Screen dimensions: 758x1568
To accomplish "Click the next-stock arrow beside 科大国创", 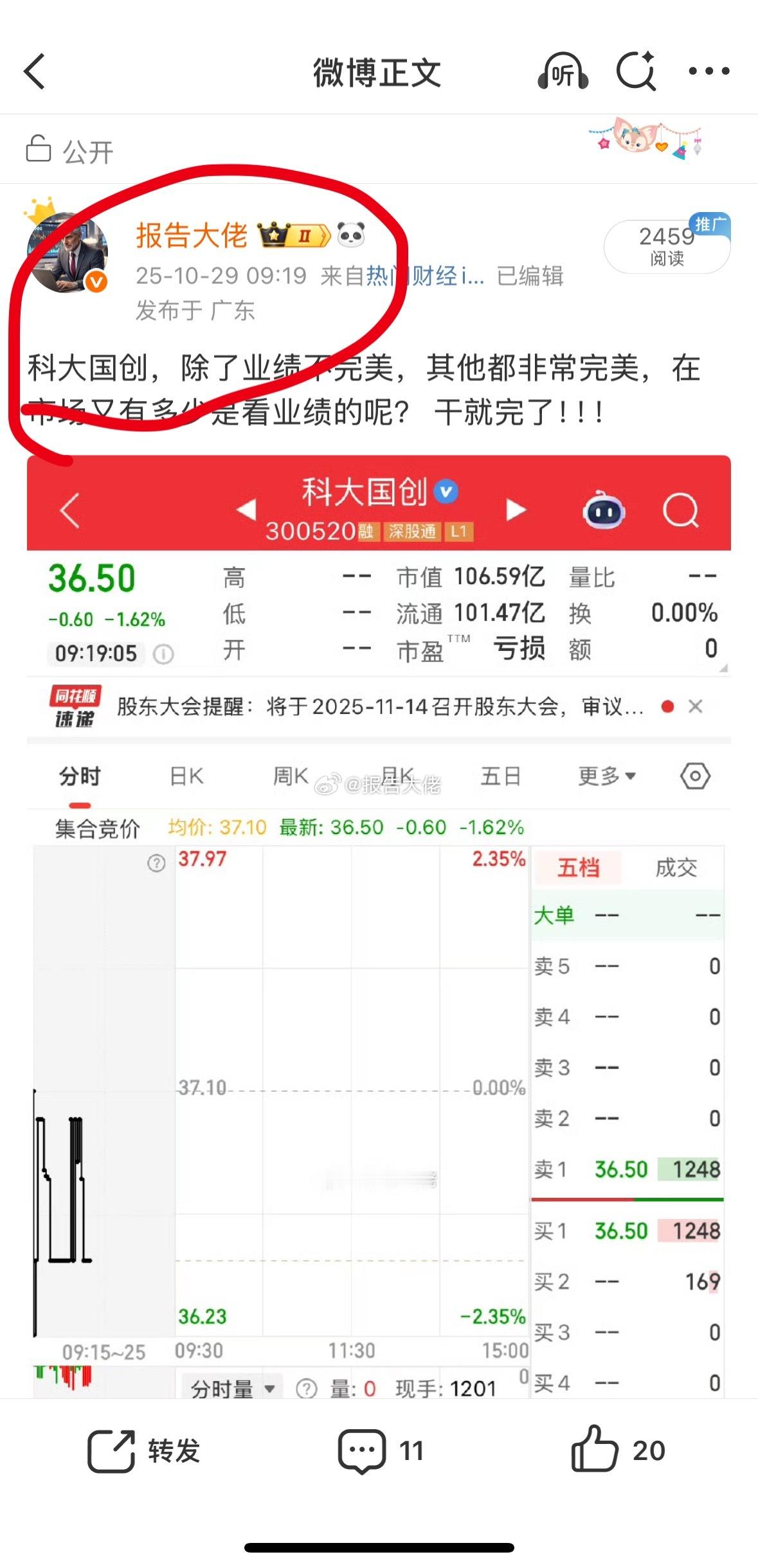I will tap(515, 508).
